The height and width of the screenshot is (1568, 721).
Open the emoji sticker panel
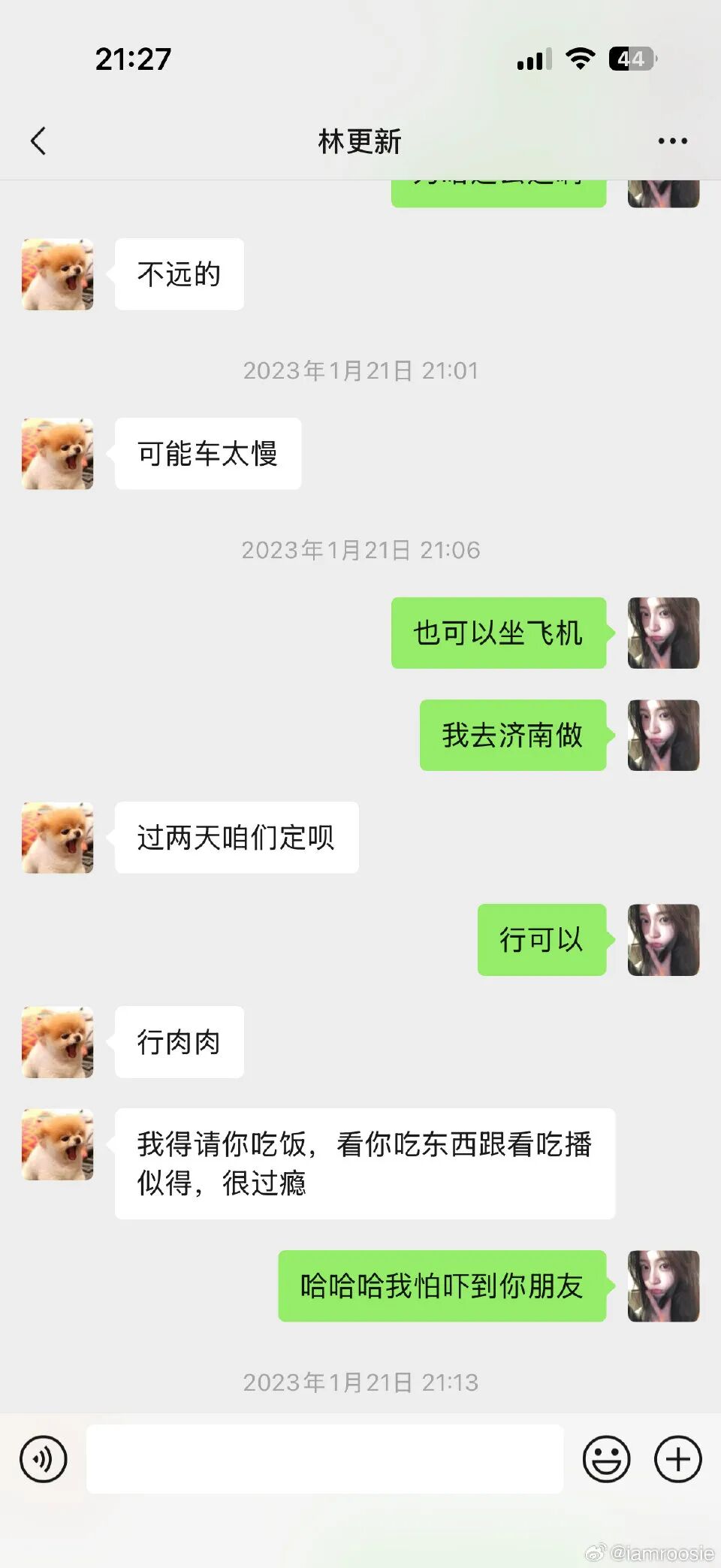click(606, 1459)
